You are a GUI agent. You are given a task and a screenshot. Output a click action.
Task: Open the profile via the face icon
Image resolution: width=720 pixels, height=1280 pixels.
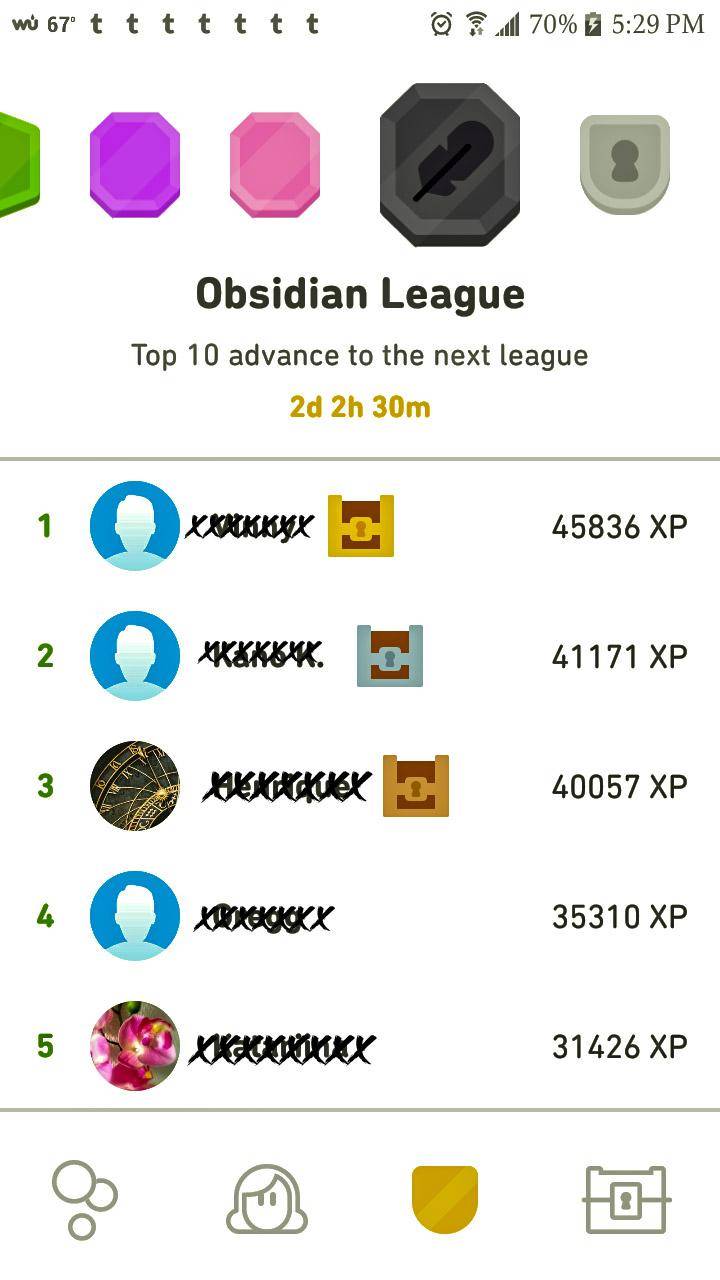pos(267,1200)
